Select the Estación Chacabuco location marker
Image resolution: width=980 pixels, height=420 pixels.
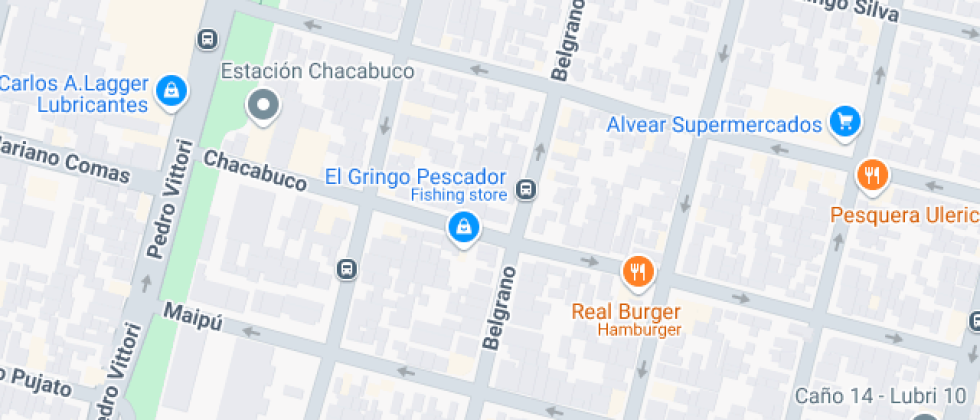[x=263, y=106]
